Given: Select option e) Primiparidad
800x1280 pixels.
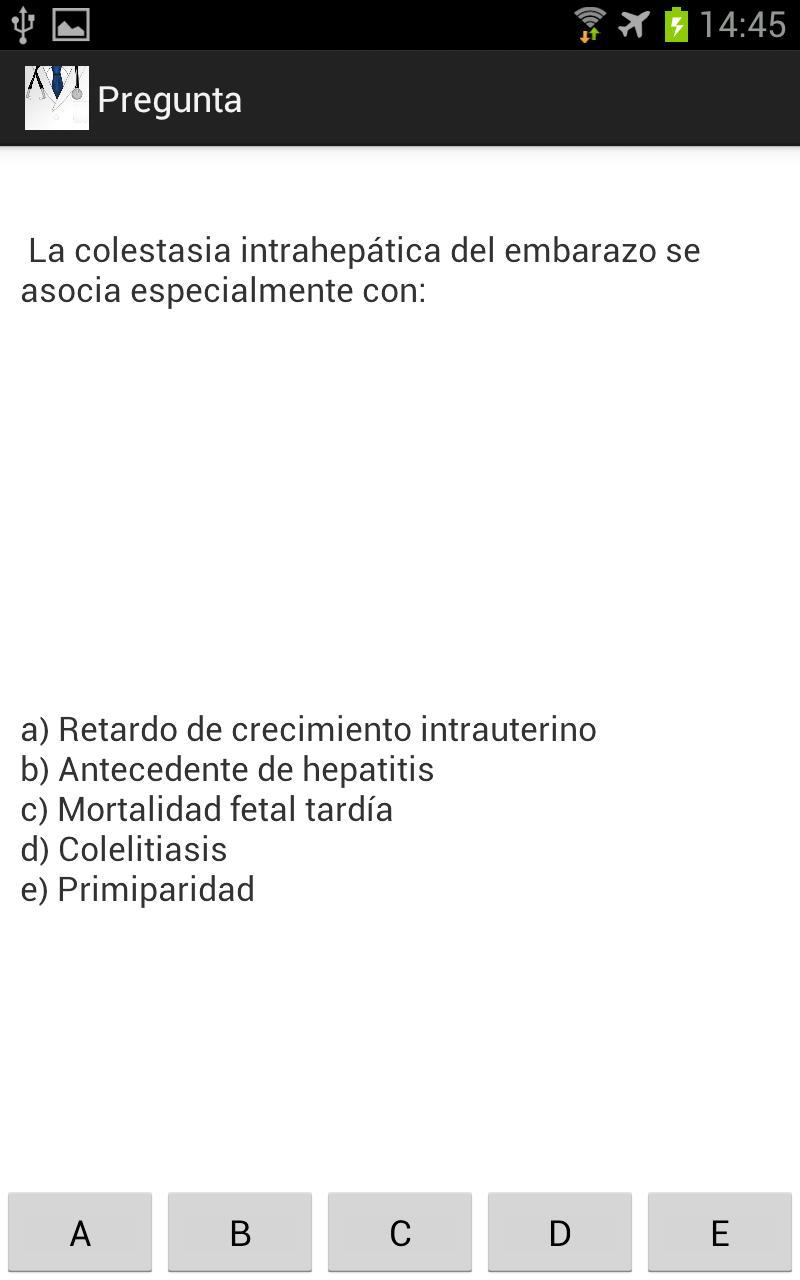Looking at the screenshot, I should click(138, 889).
